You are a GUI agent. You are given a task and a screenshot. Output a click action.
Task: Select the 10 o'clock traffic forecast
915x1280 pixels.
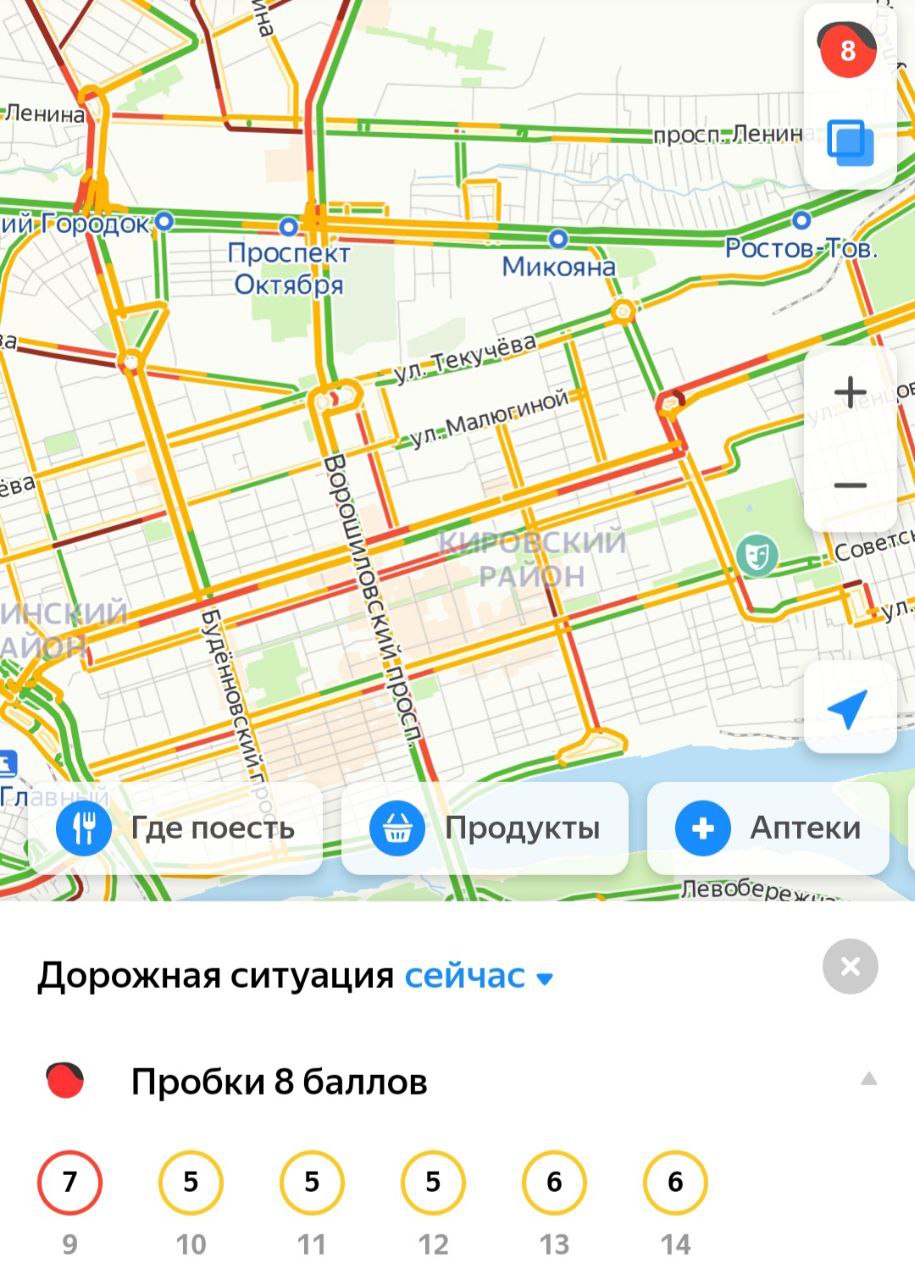point(190,1183)
